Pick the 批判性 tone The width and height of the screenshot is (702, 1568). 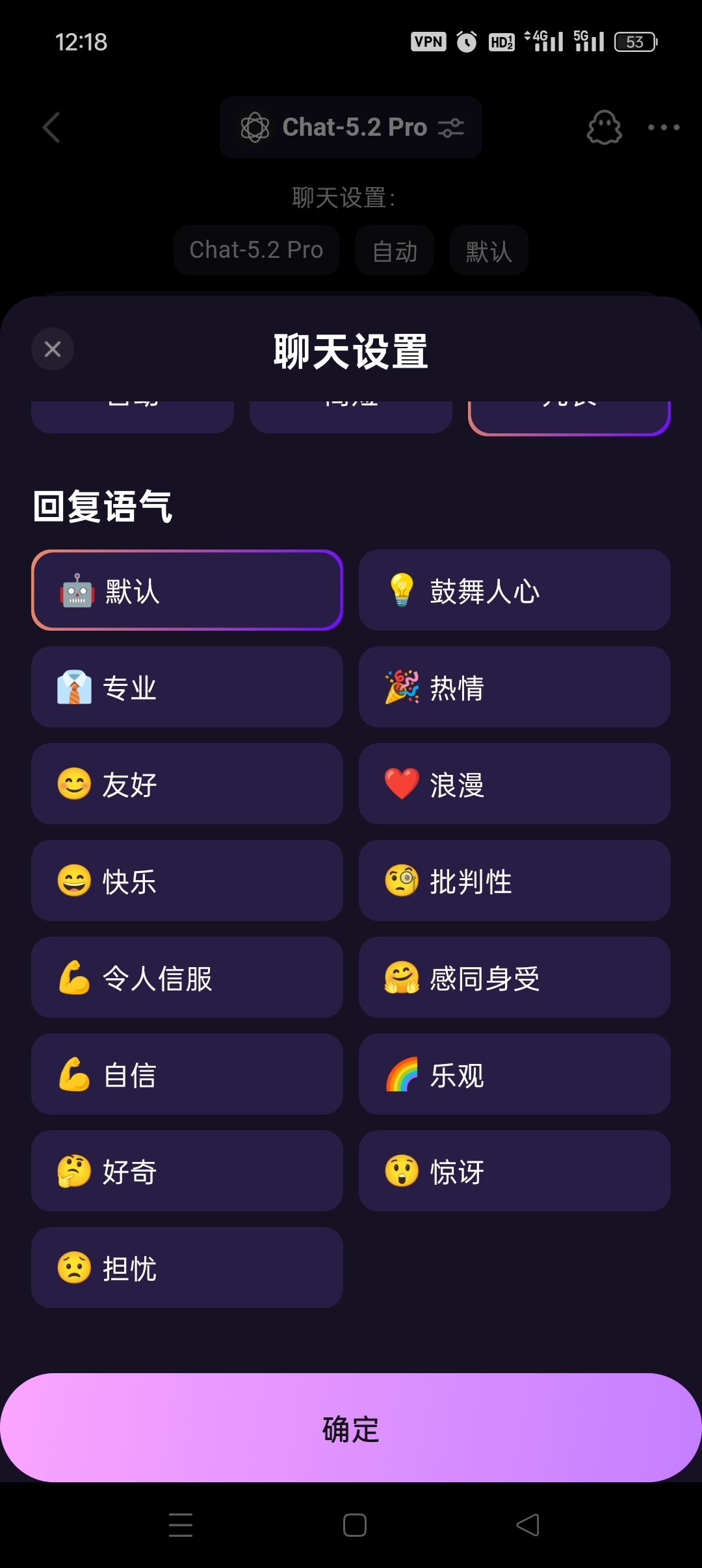(514, 881)
